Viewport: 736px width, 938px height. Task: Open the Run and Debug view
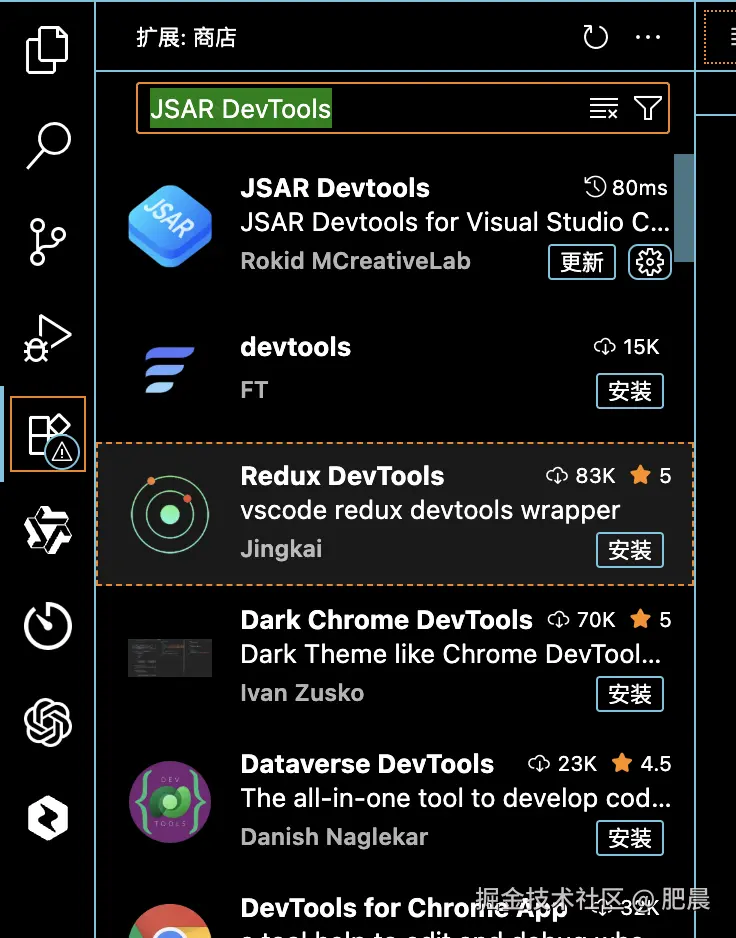click(x=47, y=338)
